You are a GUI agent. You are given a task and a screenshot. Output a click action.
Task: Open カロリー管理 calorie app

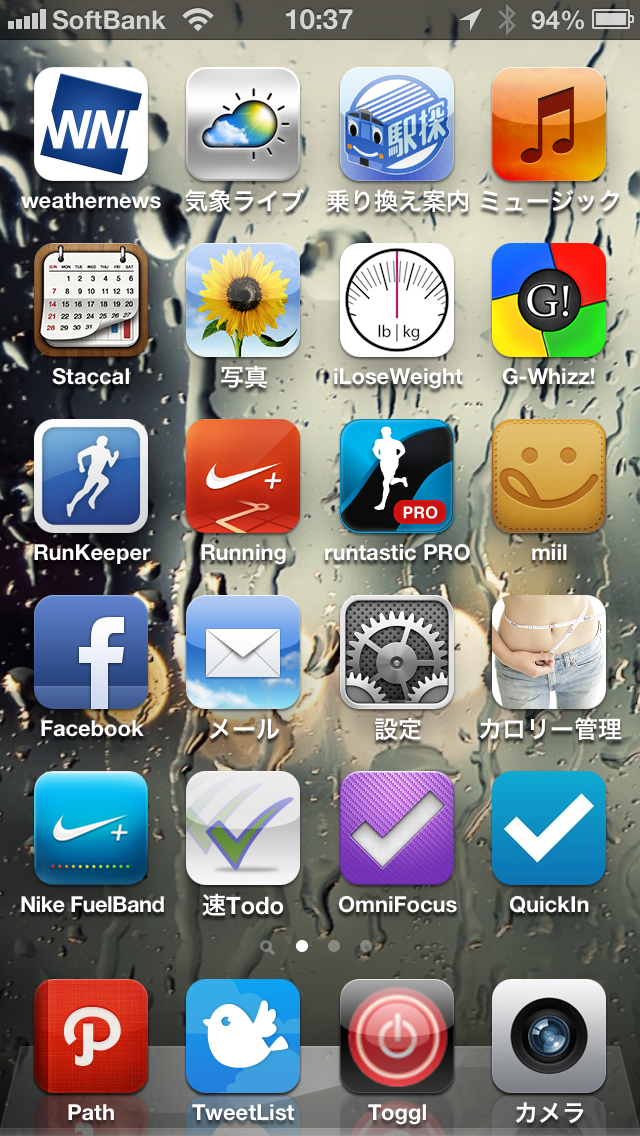click(x=549, y=652)
